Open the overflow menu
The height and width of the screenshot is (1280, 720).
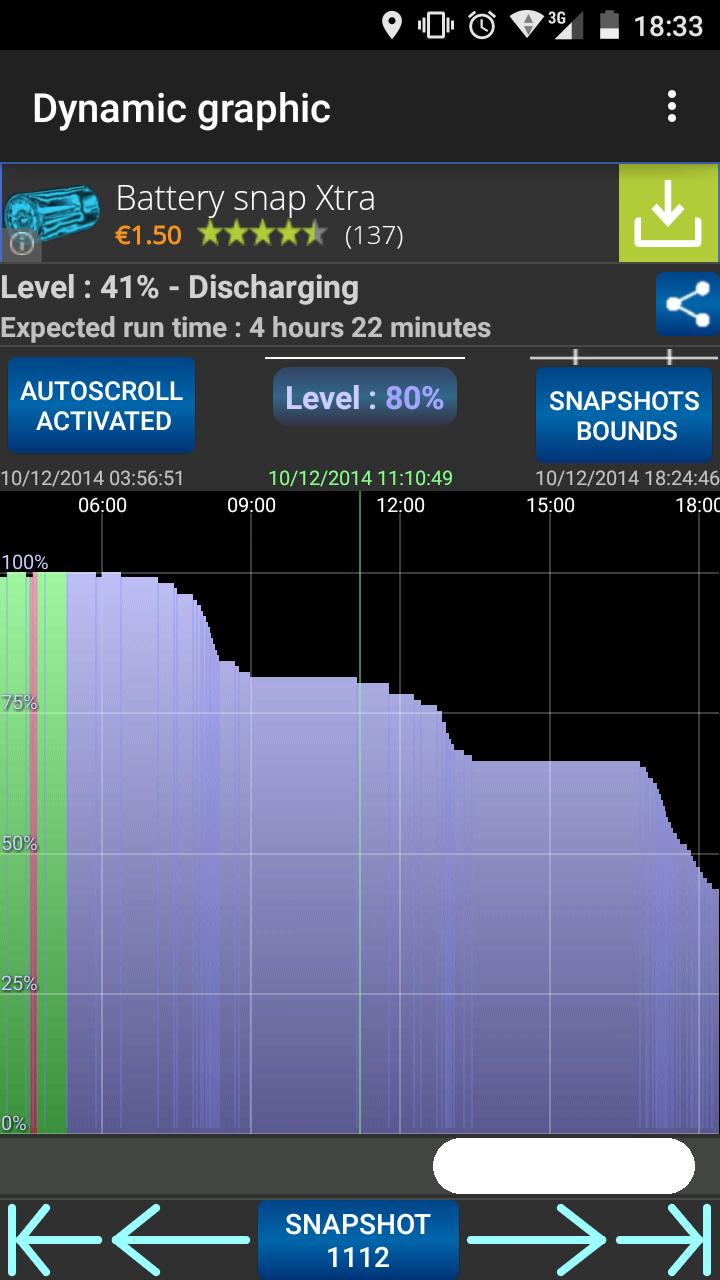[672, 107]
